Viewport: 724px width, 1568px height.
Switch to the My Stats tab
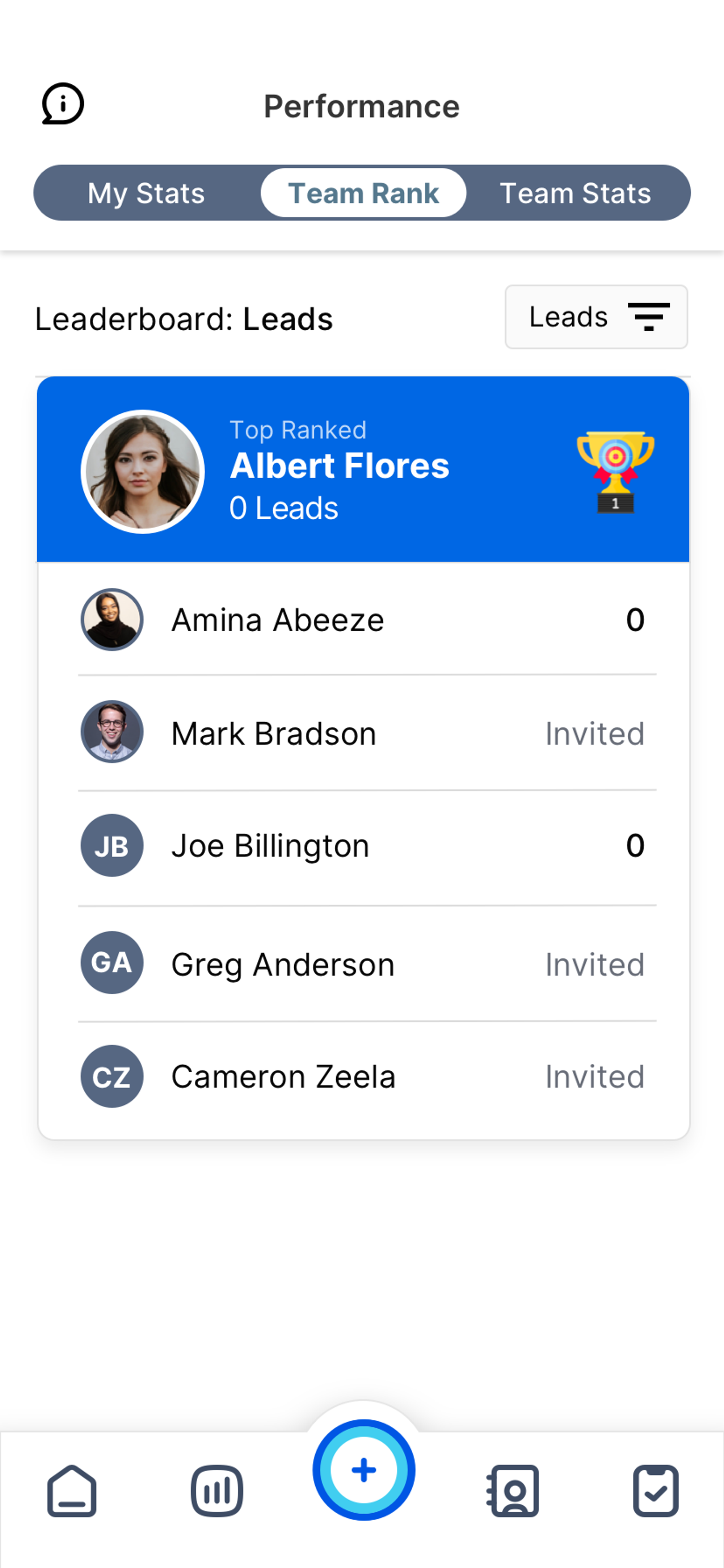[x=146, y=193]
